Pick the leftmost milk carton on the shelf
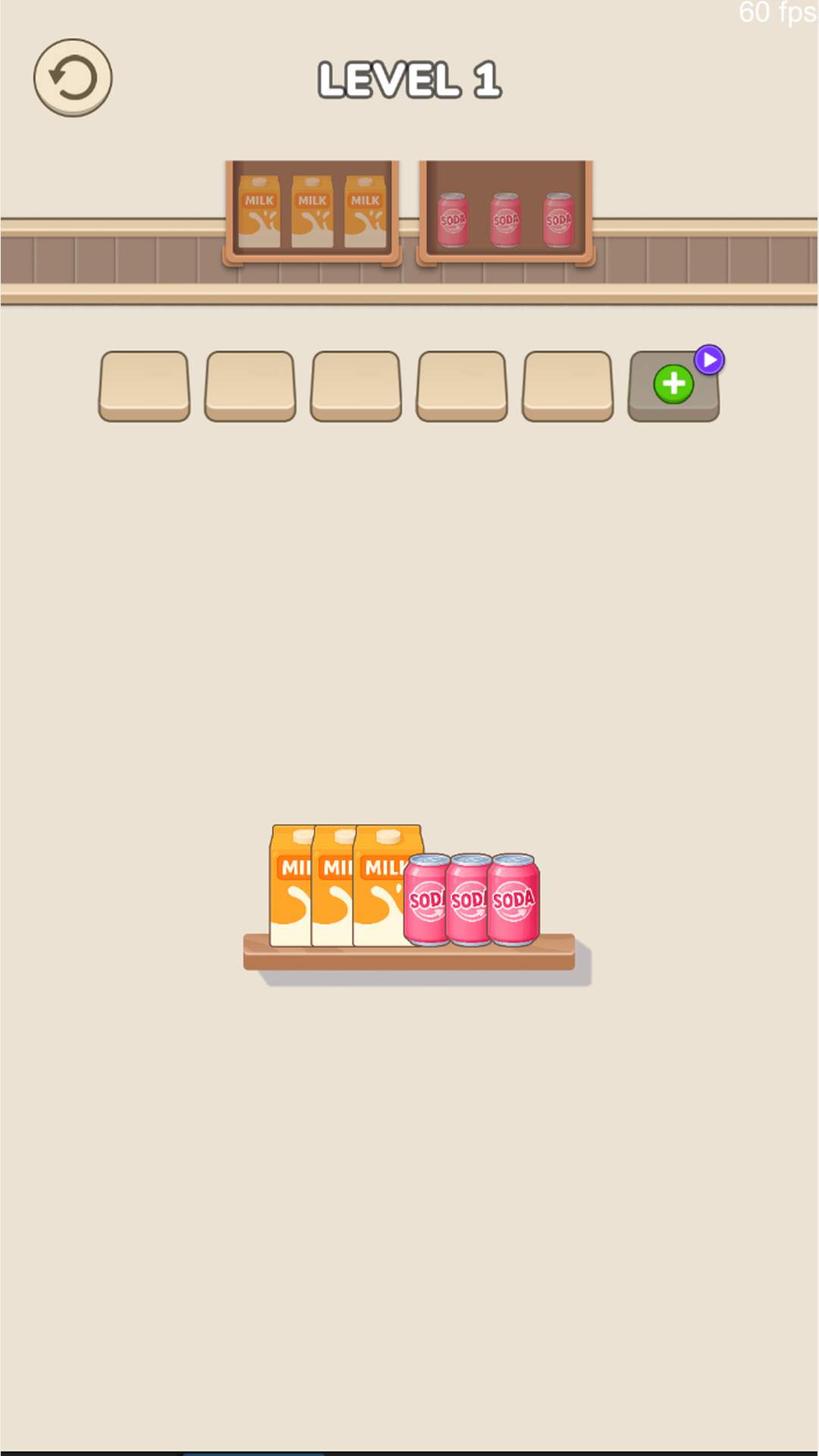Viewport: 819px width, 1456px height. pos(289,887)
